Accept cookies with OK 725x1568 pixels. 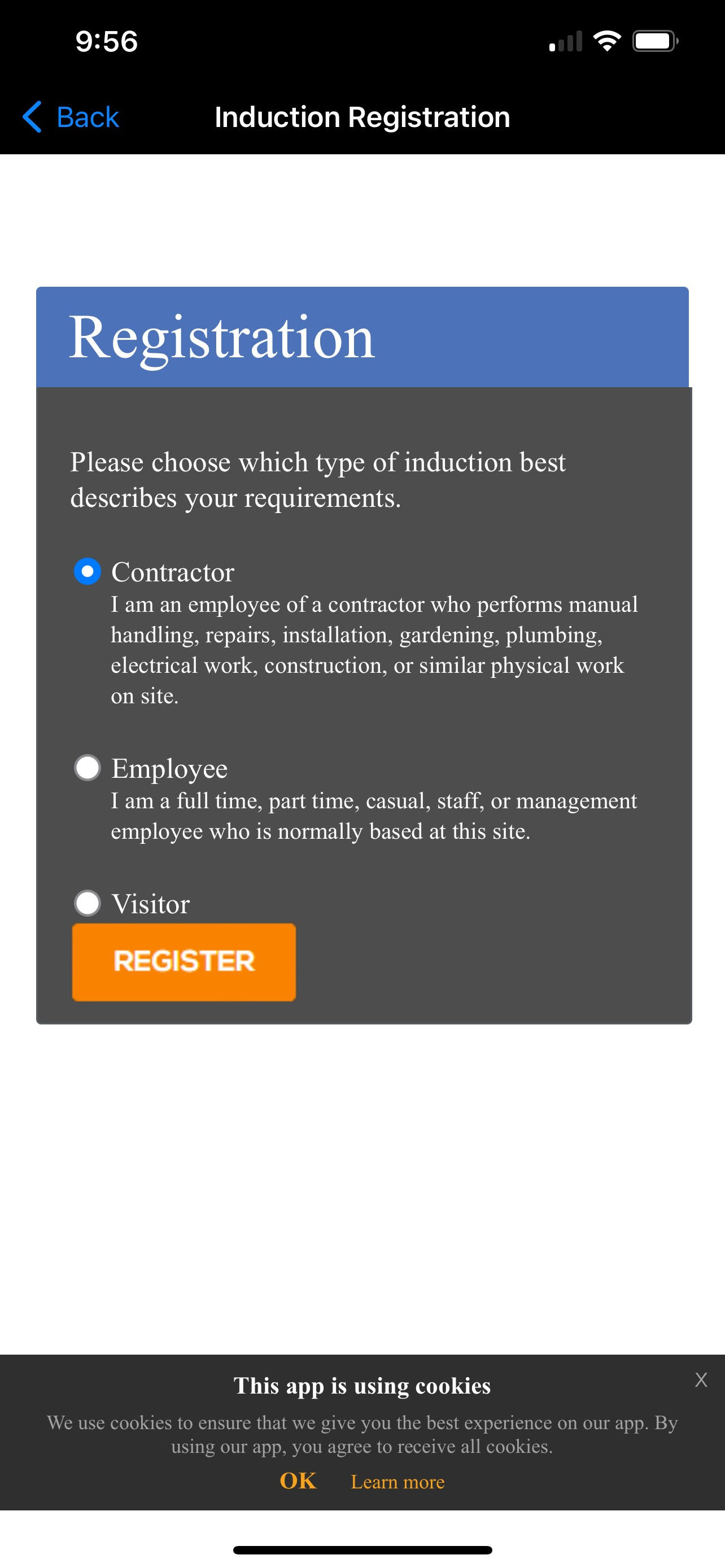298,1481
